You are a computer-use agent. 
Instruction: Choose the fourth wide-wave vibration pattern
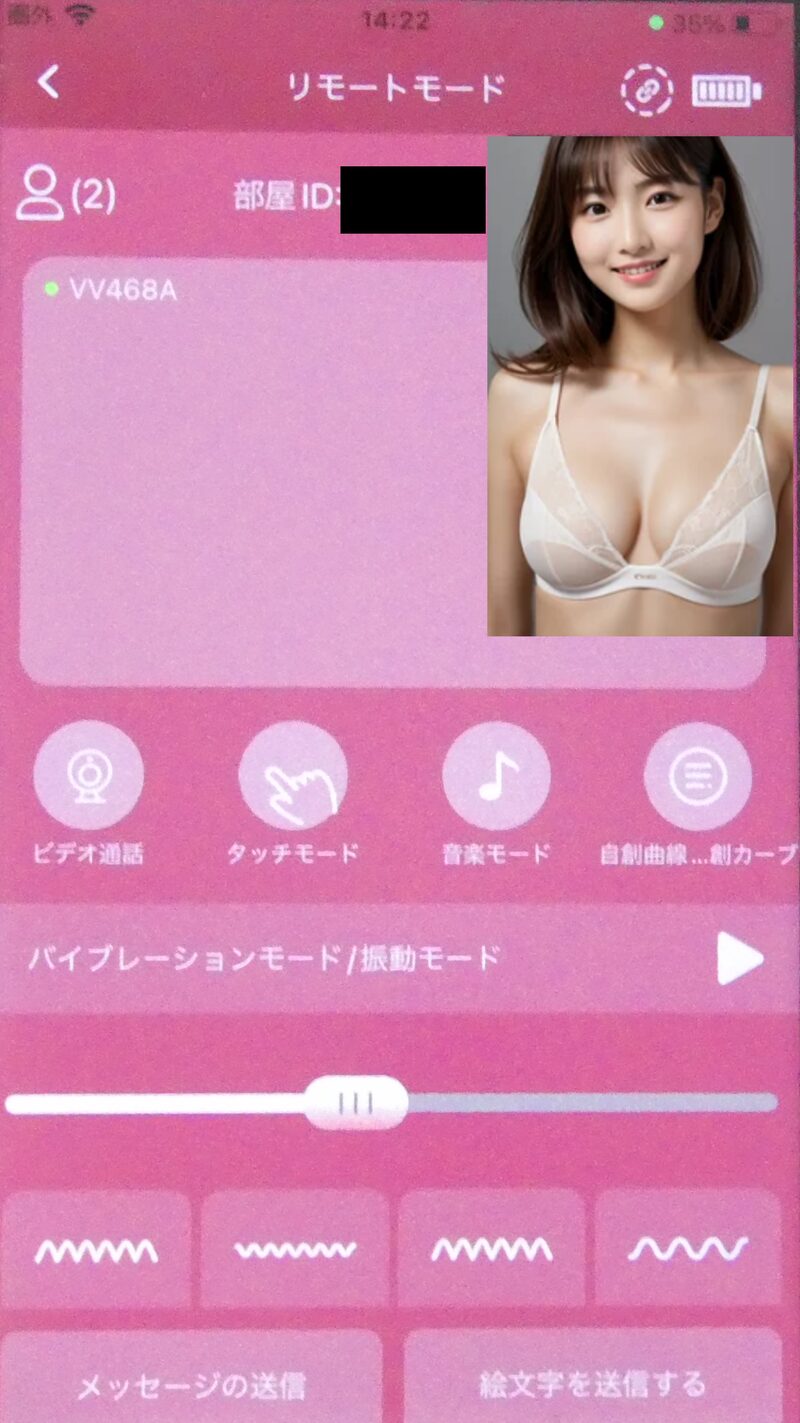point(688,1249)
